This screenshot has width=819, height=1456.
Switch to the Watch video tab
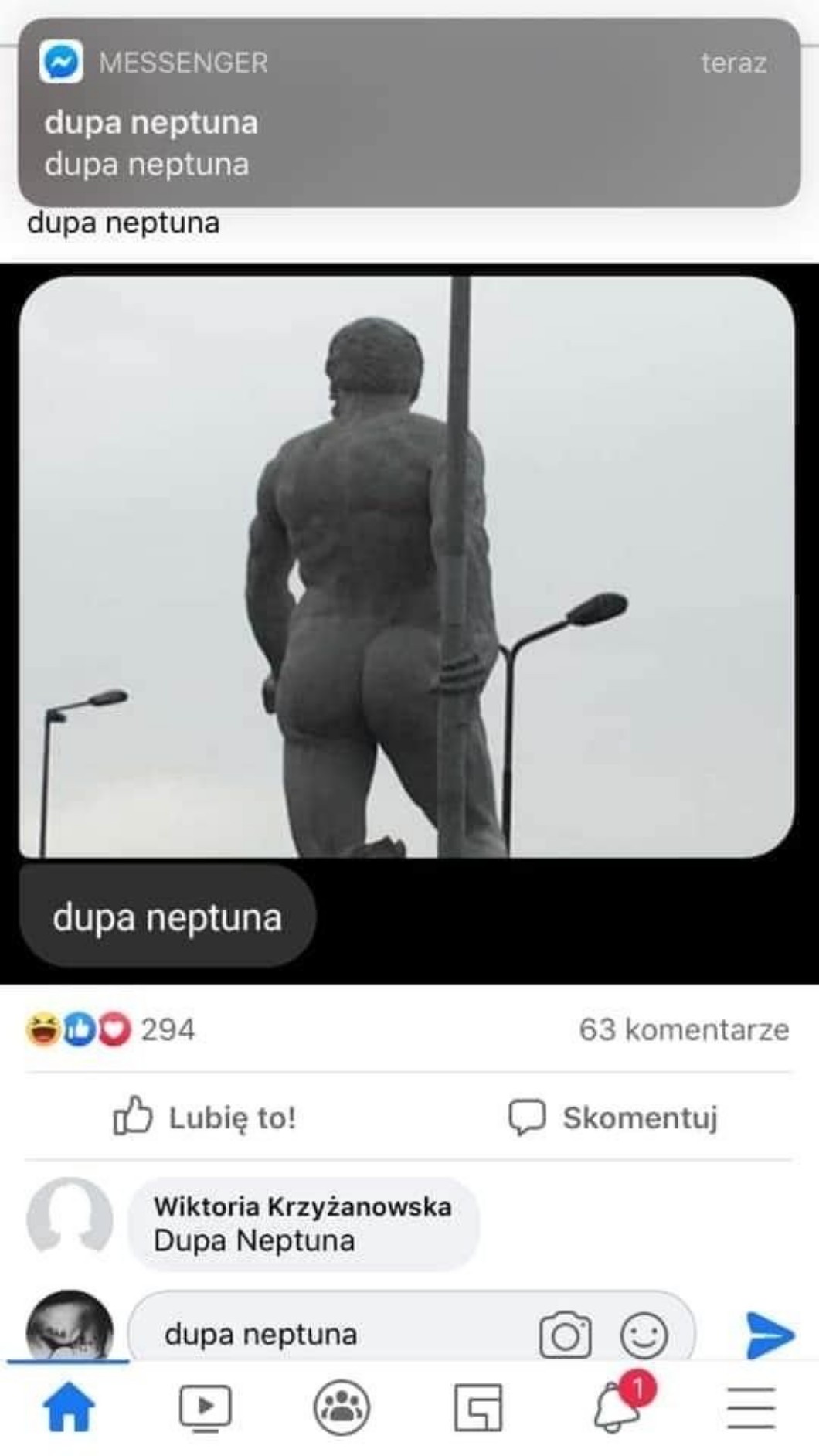tap(205, 1407)
